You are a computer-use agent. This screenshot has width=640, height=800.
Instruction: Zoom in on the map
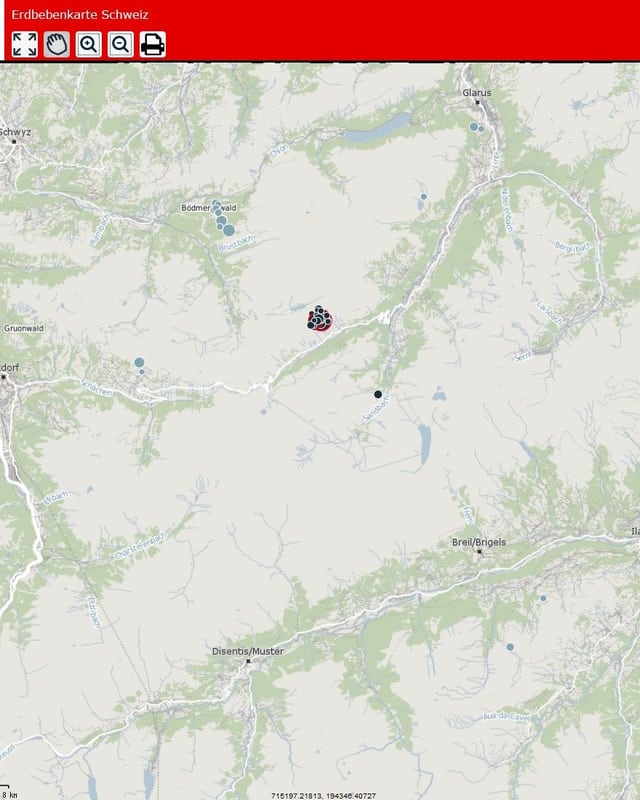(89, 44)
